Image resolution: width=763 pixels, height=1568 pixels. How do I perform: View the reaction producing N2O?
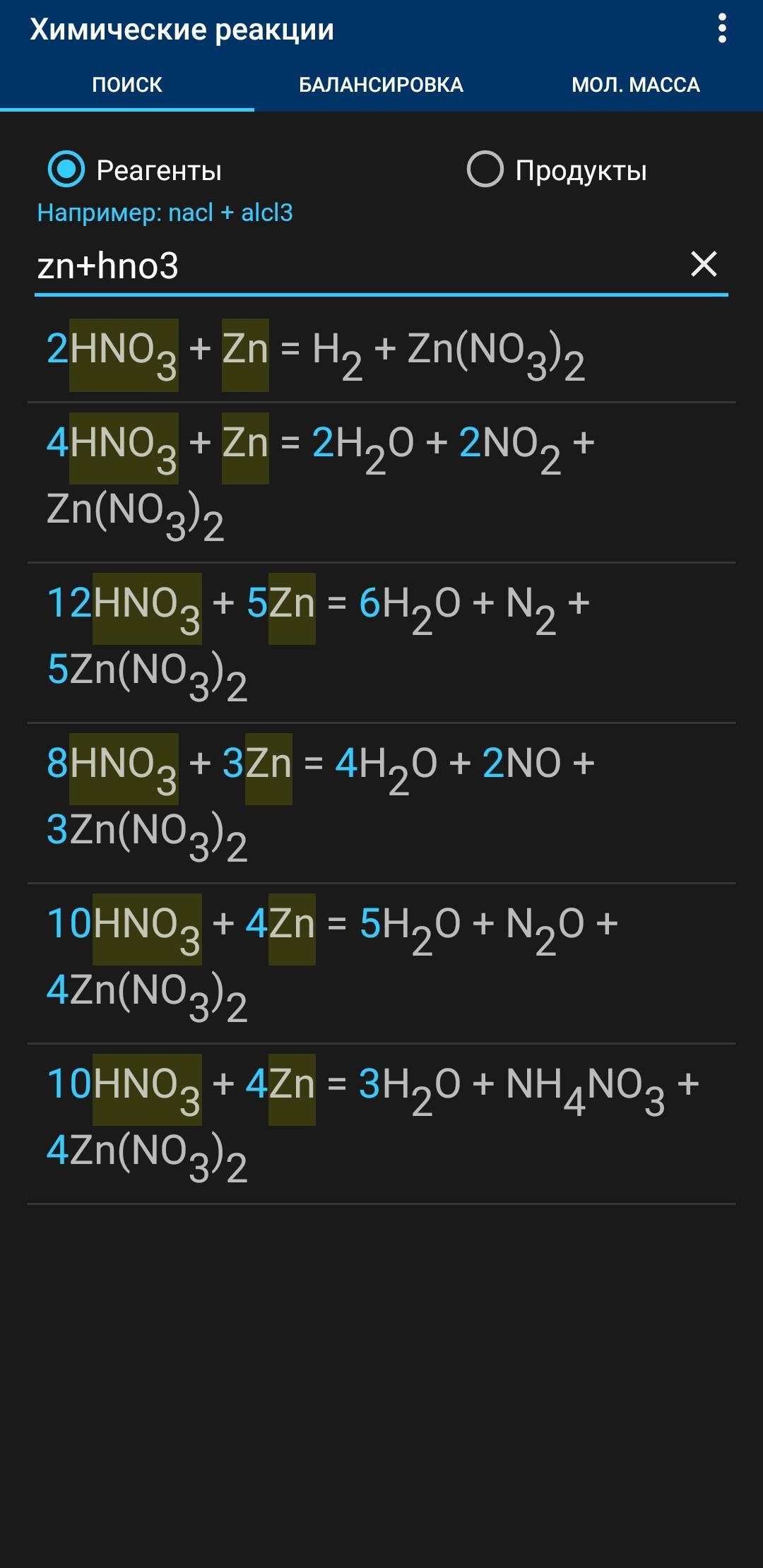[381, 963]
